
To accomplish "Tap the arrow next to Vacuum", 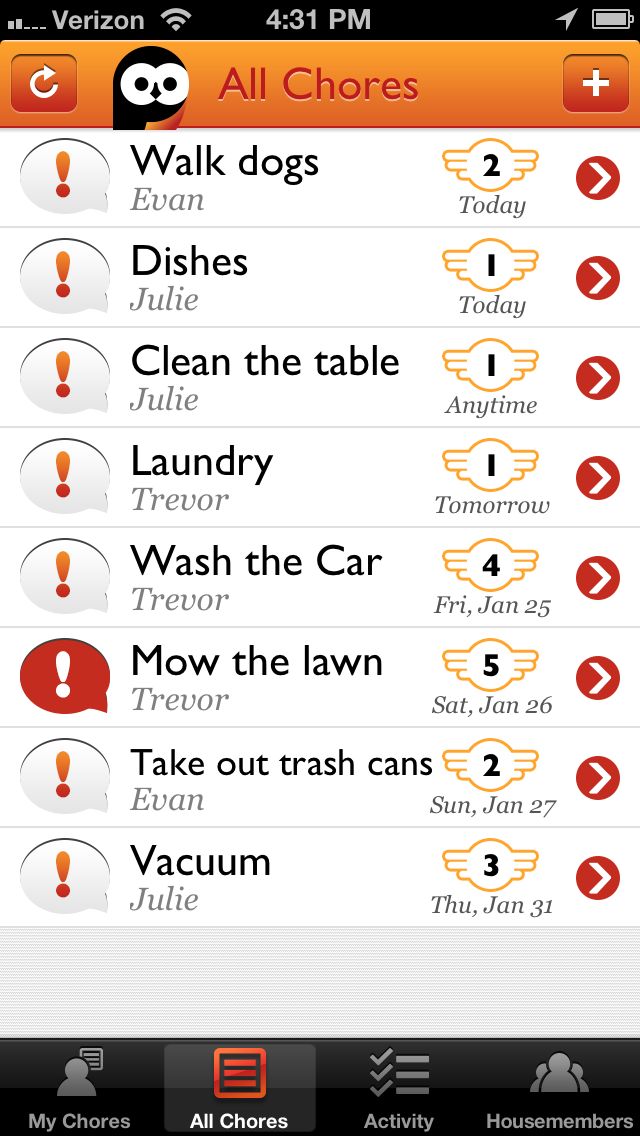I will pos(598,877).
